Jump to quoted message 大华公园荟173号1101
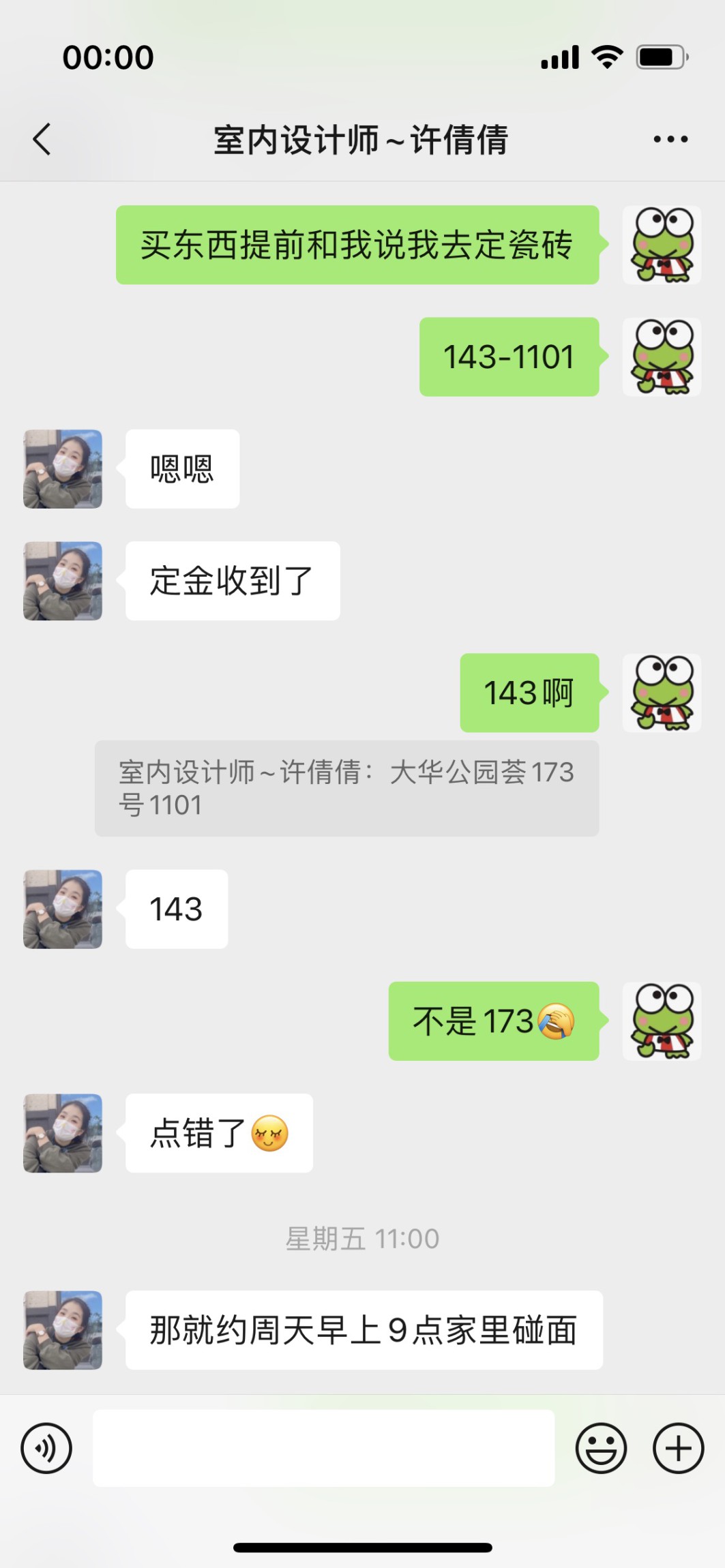The height and width of the screenshot is (1568, 725). 346,788
